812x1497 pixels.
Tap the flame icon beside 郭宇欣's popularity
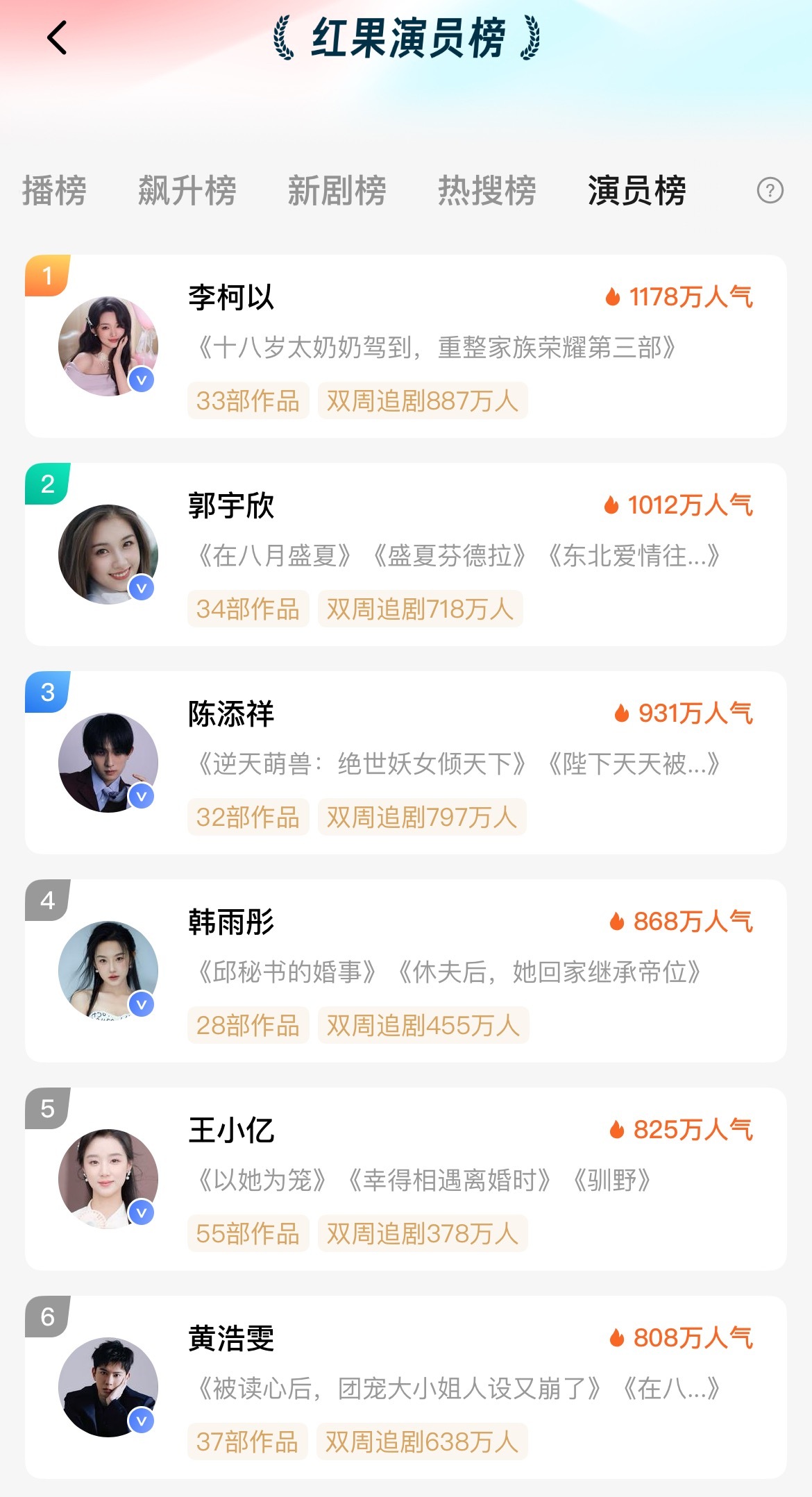[x=614, y=506]
